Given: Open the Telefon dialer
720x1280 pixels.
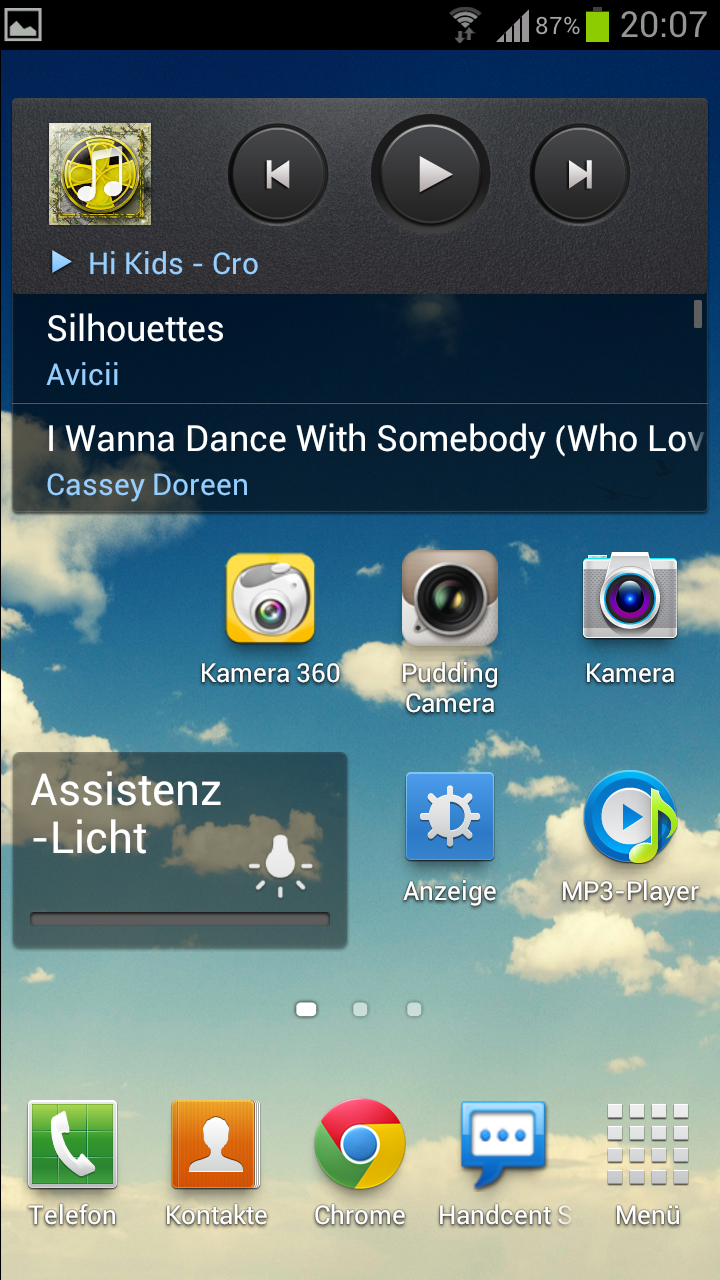Looking at the screenshot, I should [72, 1163].
